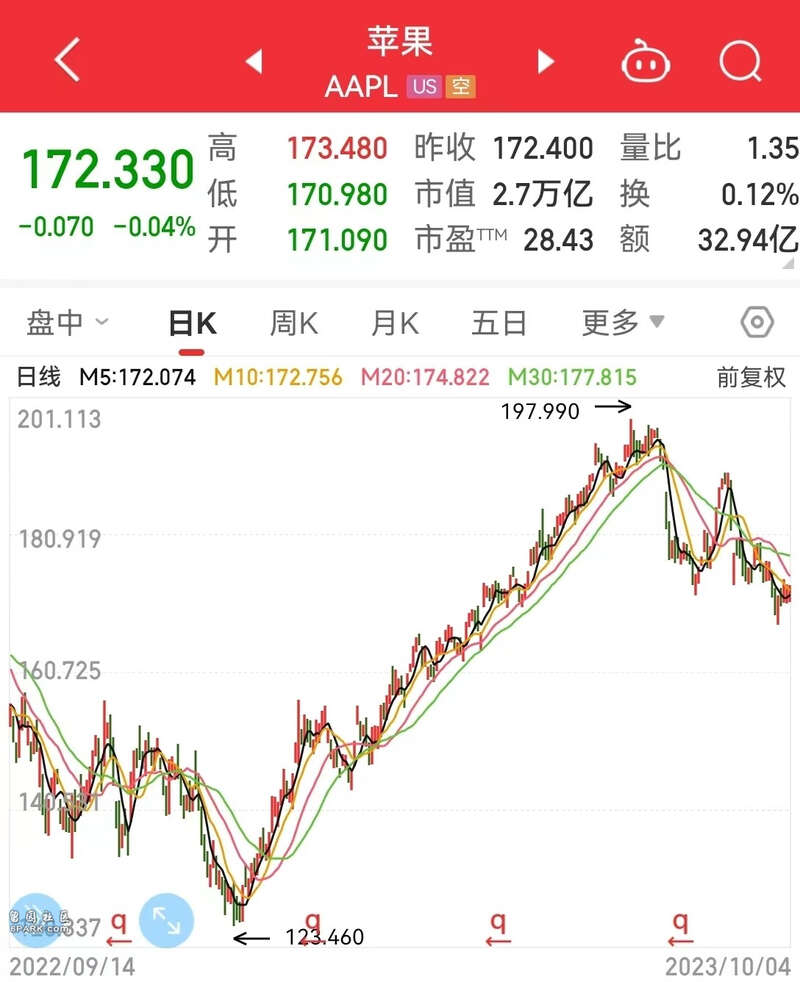Viewport: 800px width, 982px height.
Task: Open chart settings hexagon icon
Action: tap(757, 323)
